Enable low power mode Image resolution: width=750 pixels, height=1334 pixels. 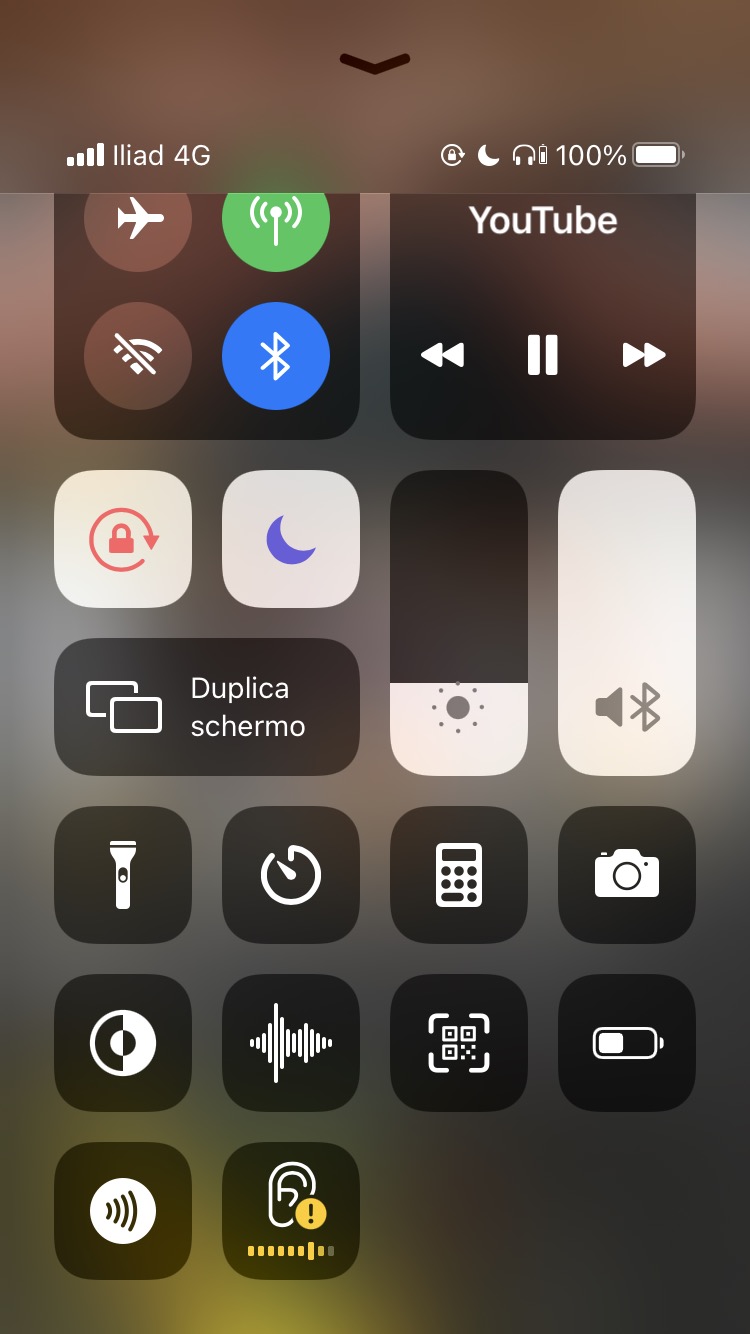click(x=626, y=1043)
